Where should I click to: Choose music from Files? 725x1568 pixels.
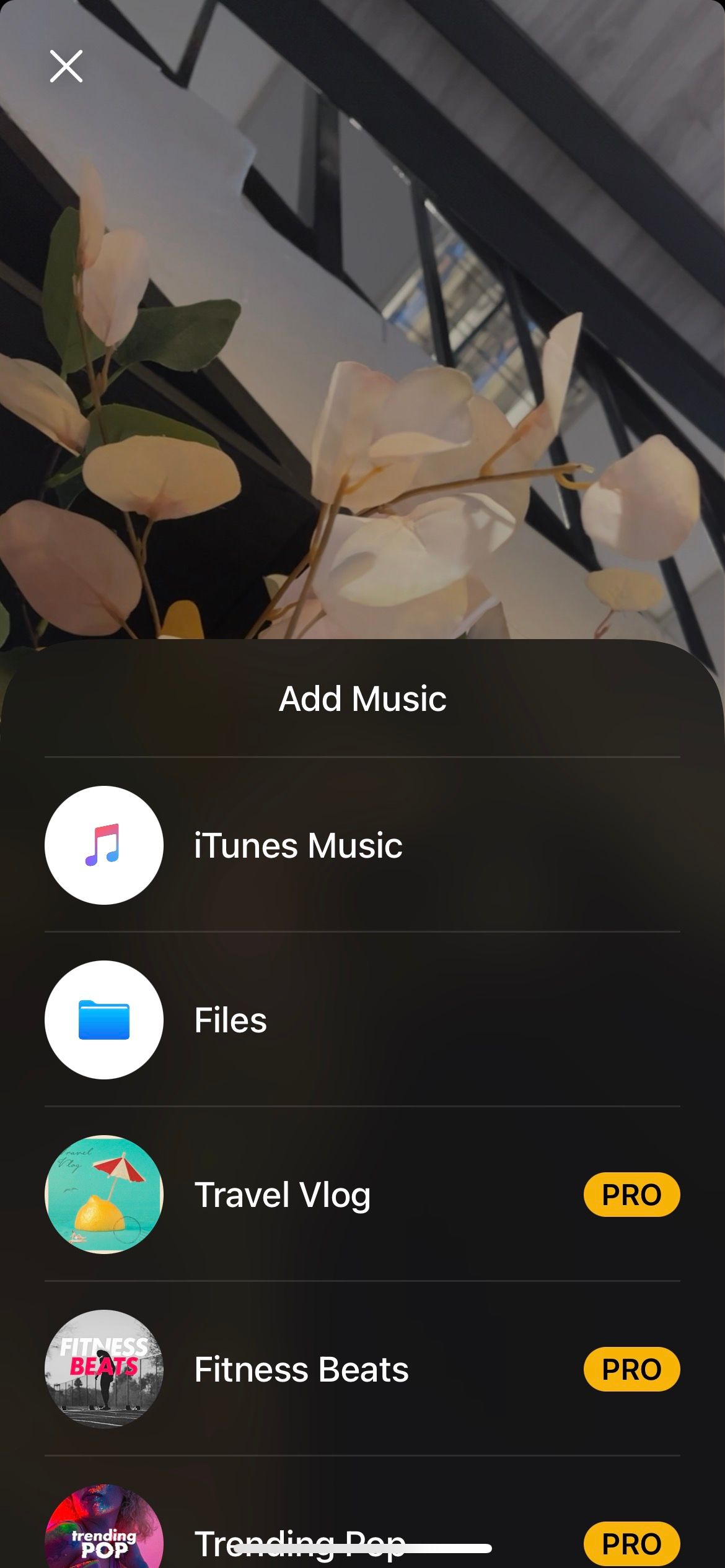[x=231, y=1020]
